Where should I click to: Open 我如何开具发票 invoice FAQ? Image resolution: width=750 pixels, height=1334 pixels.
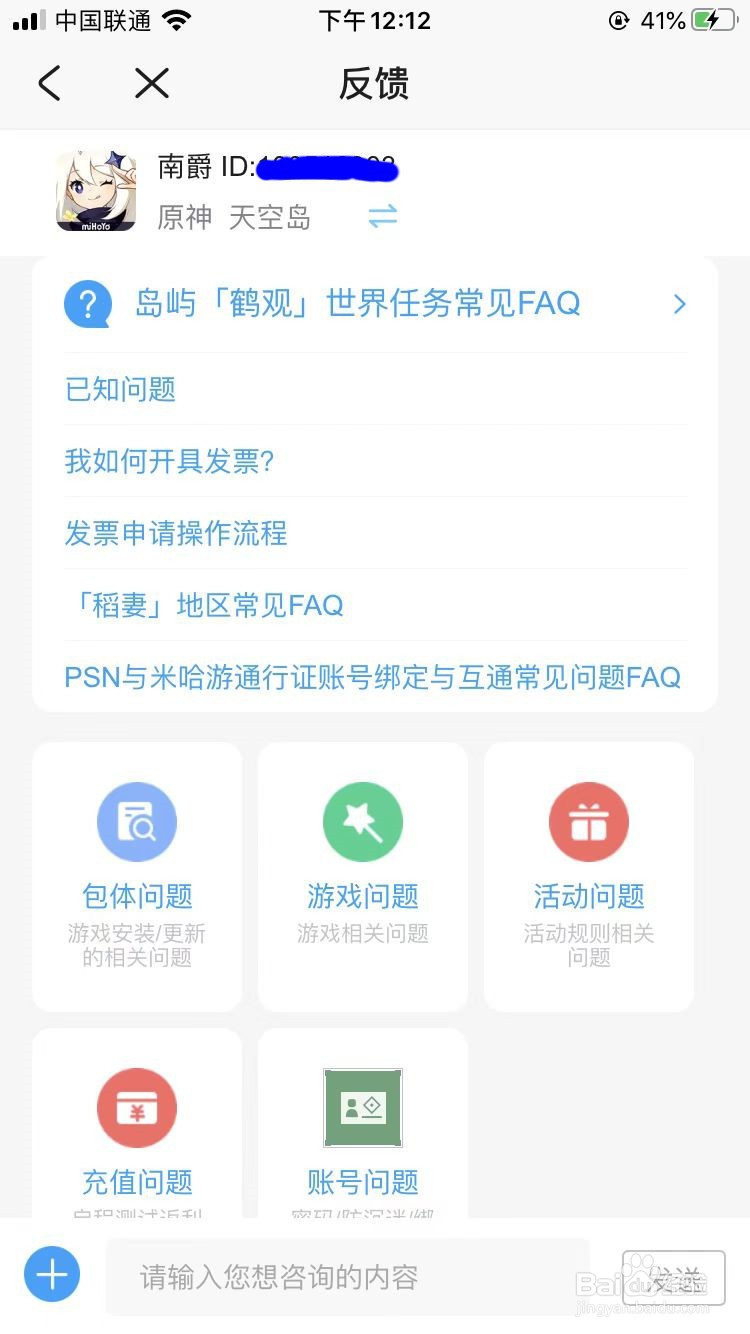172,462
